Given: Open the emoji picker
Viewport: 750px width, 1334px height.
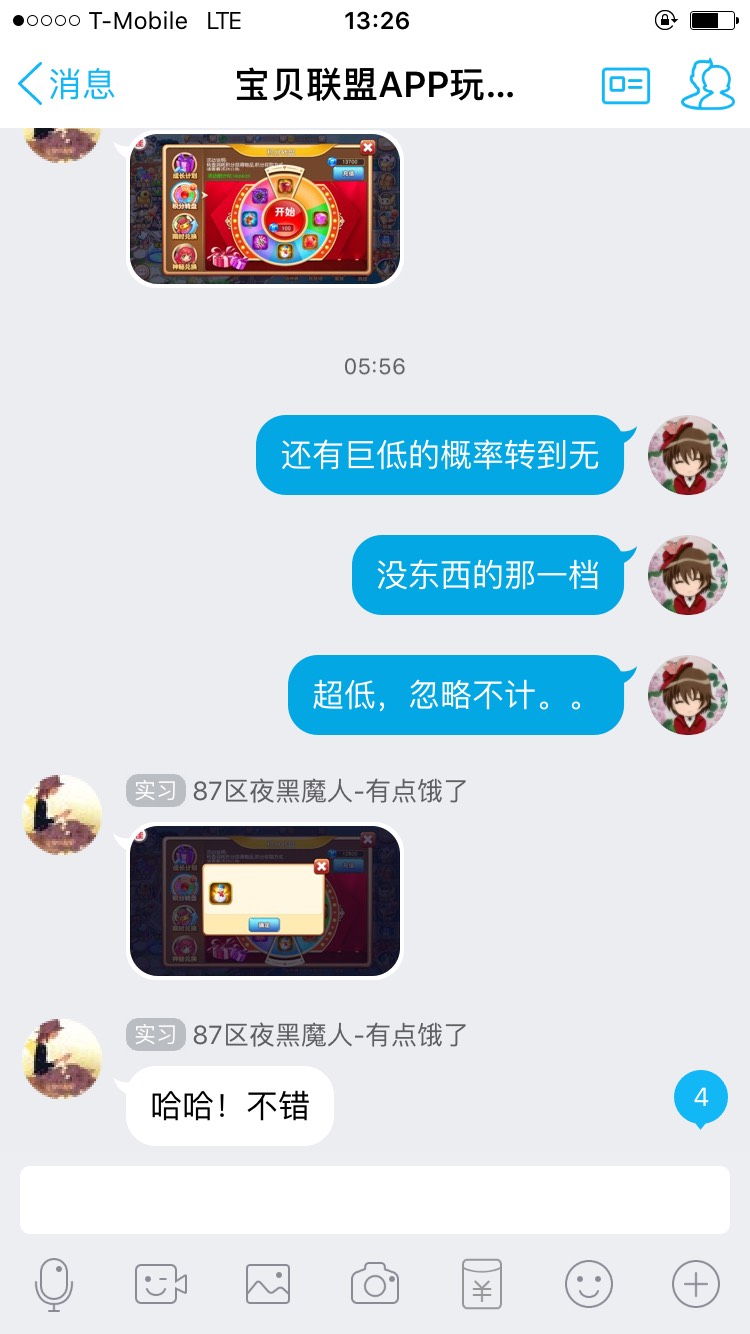Looking at the screenshot, I should point(589,1283).
